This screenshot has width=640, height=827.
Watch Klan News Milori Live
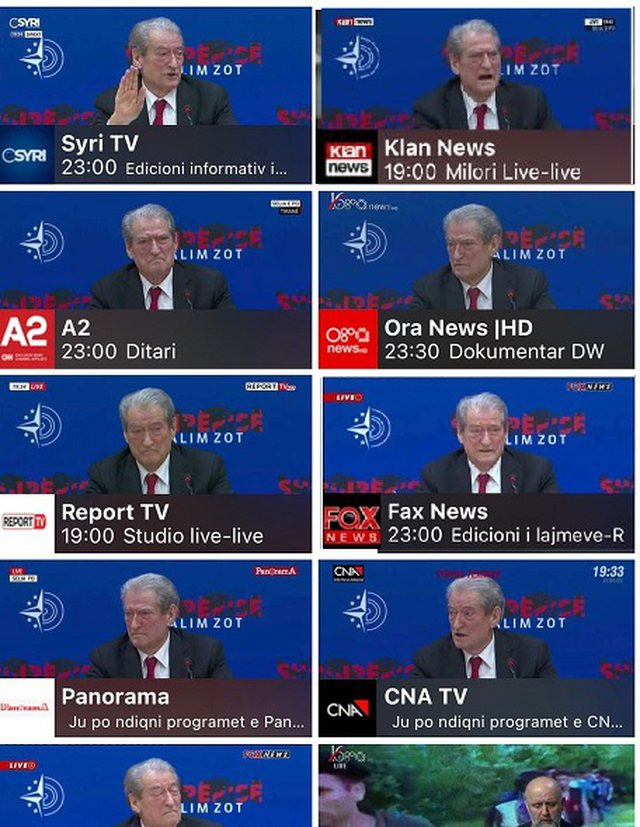[475, 96]
